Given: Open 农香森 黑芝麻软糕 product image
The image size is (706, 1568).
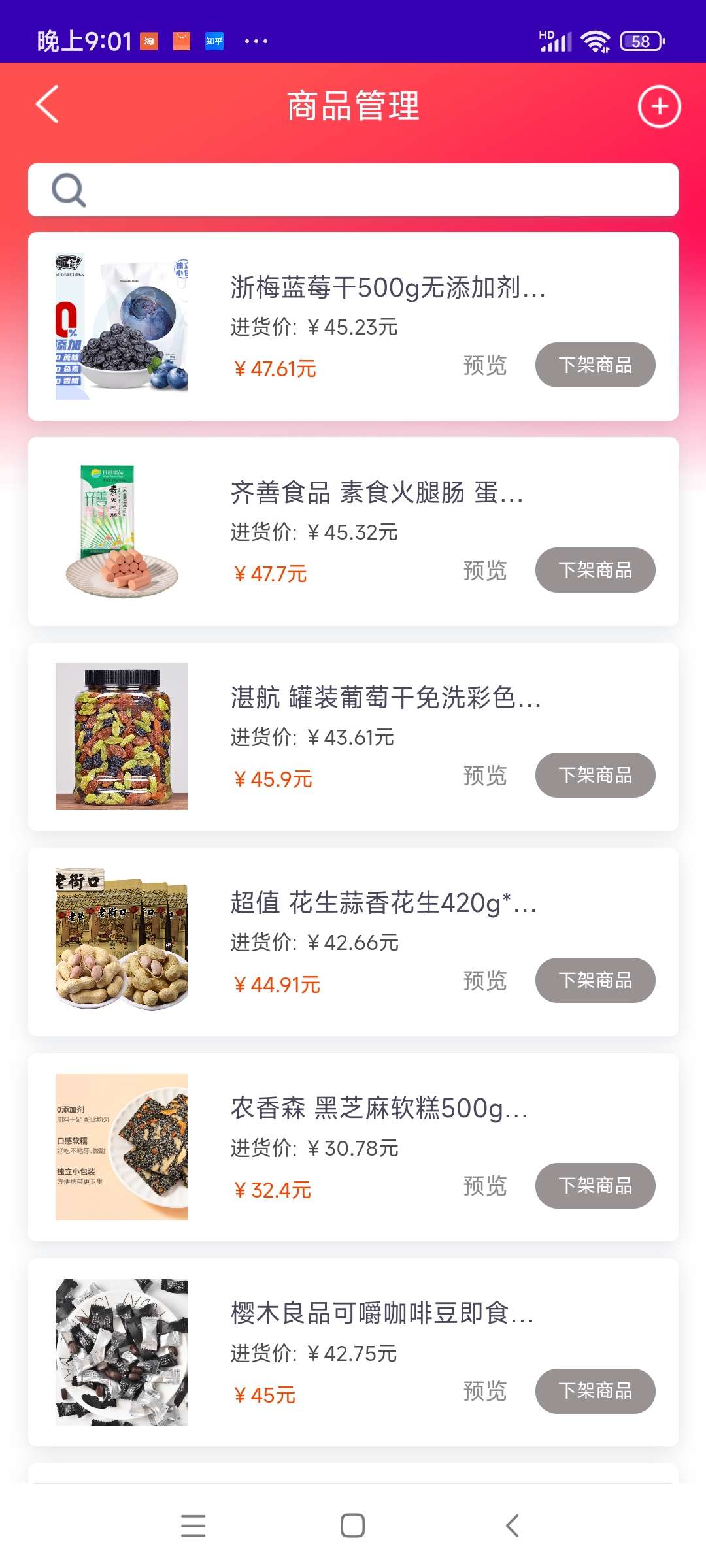Looking at the screenshot, I should coord(122,1147).
